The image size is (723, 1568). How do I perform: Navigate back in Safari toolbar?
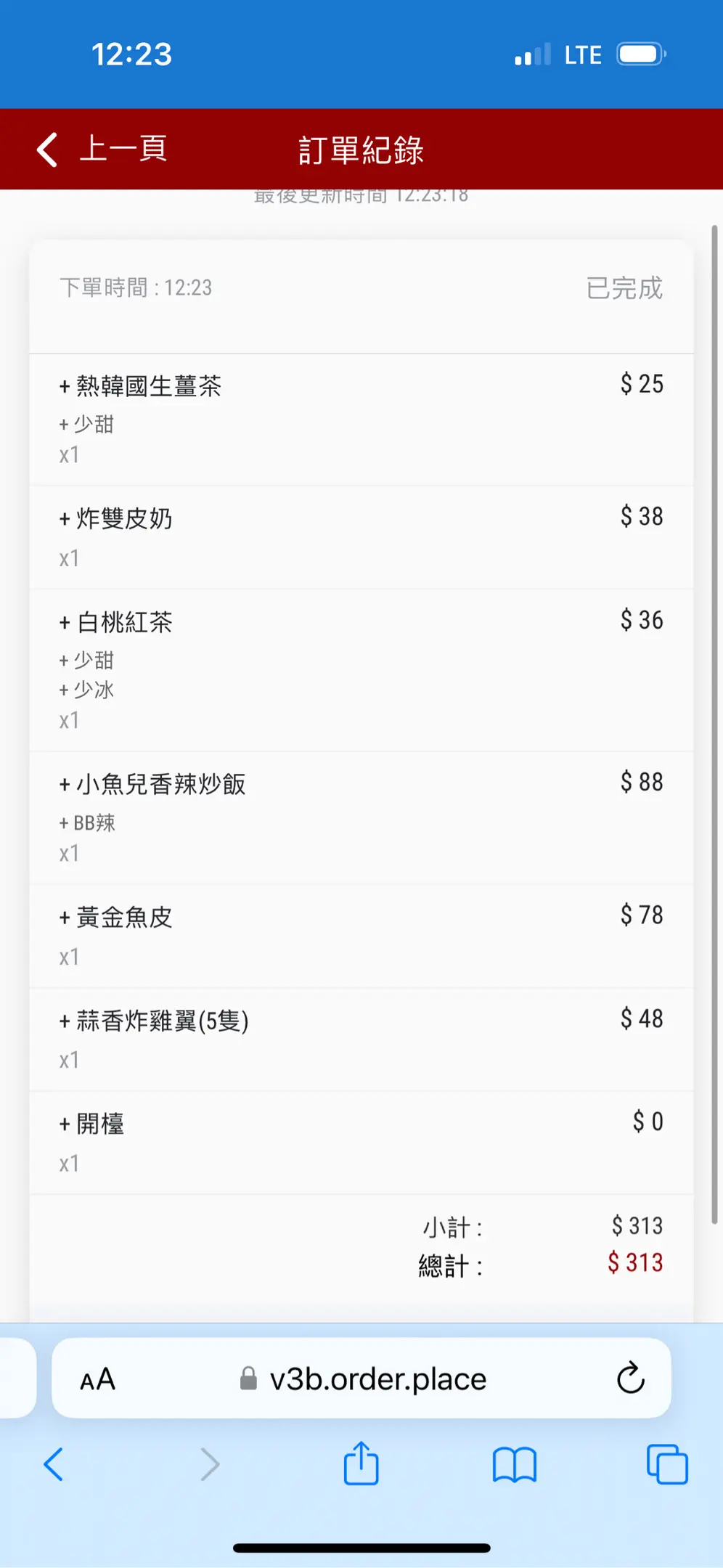[x=54, y=1464]
